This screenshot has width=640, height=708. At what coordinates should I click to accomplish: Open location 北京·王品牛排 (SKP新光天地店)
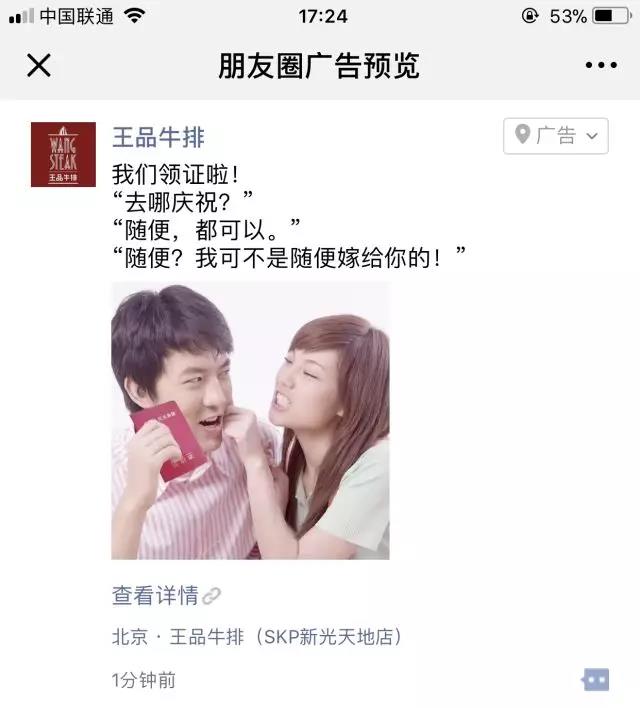256,637
